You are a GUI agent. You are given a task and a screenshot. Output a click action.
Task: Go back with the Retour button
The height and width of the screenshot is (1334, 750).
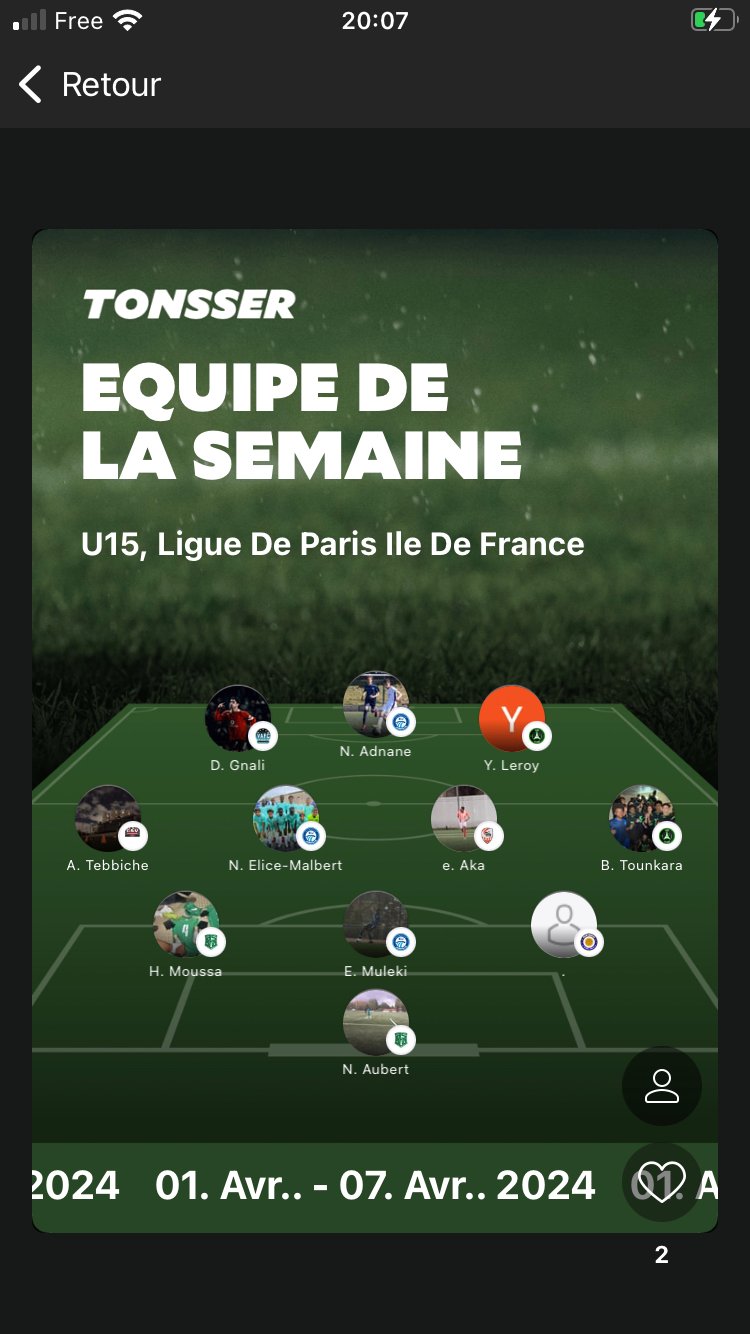pos(90,85)
